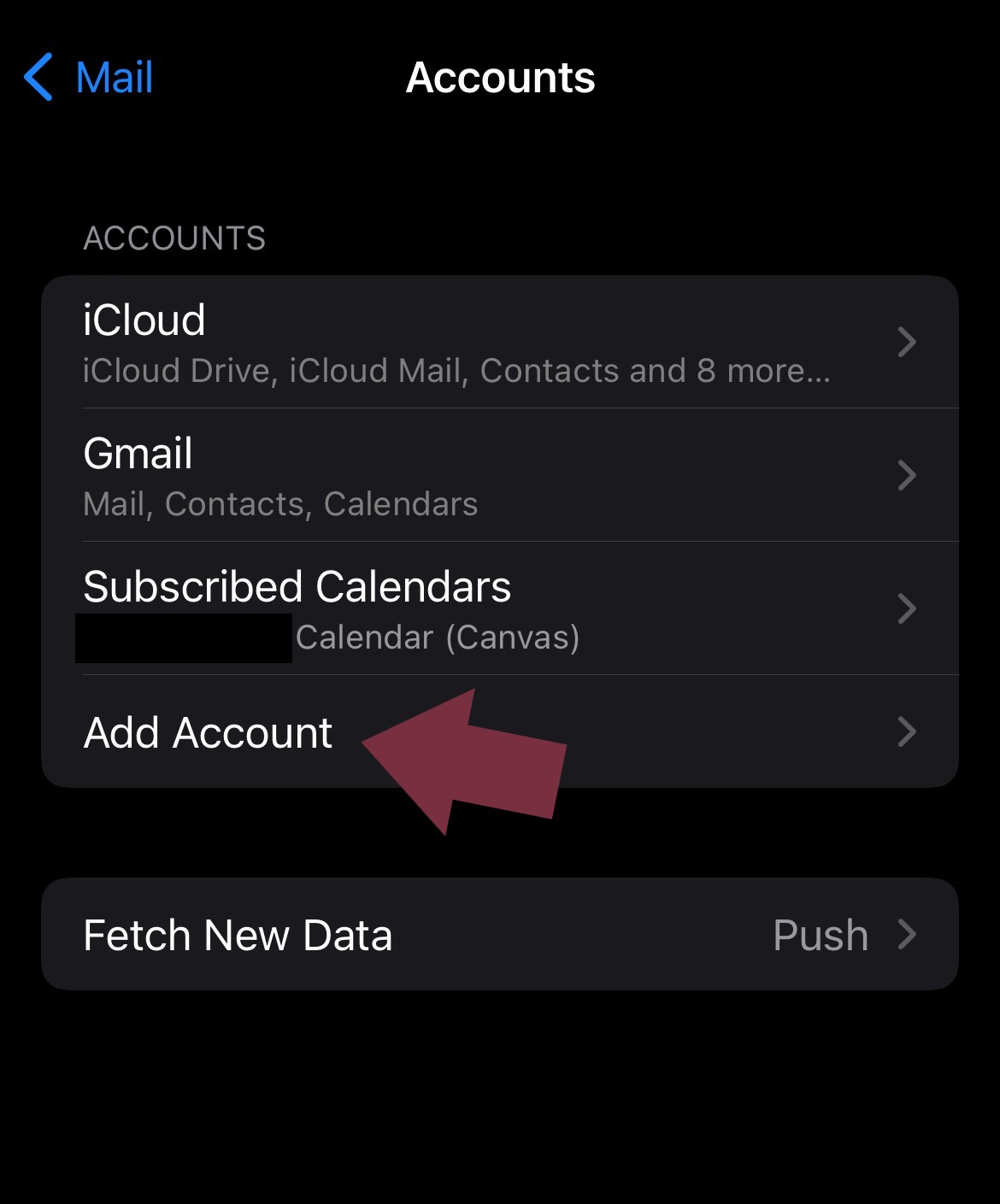Tap the Accounts title at the top
The image size is (1000, 1204).
[x=500, y=77]
